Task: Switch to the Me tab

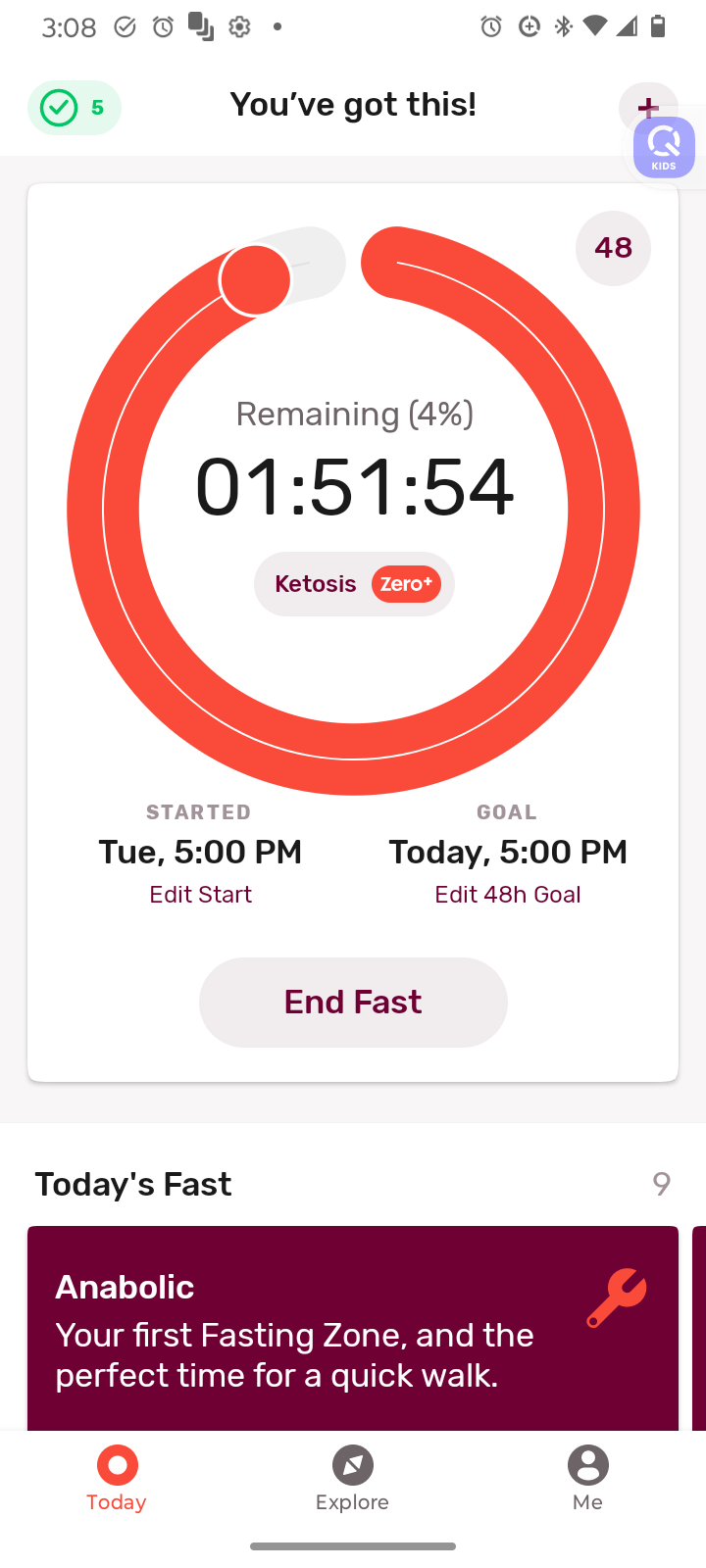Action: (587, 1479)
